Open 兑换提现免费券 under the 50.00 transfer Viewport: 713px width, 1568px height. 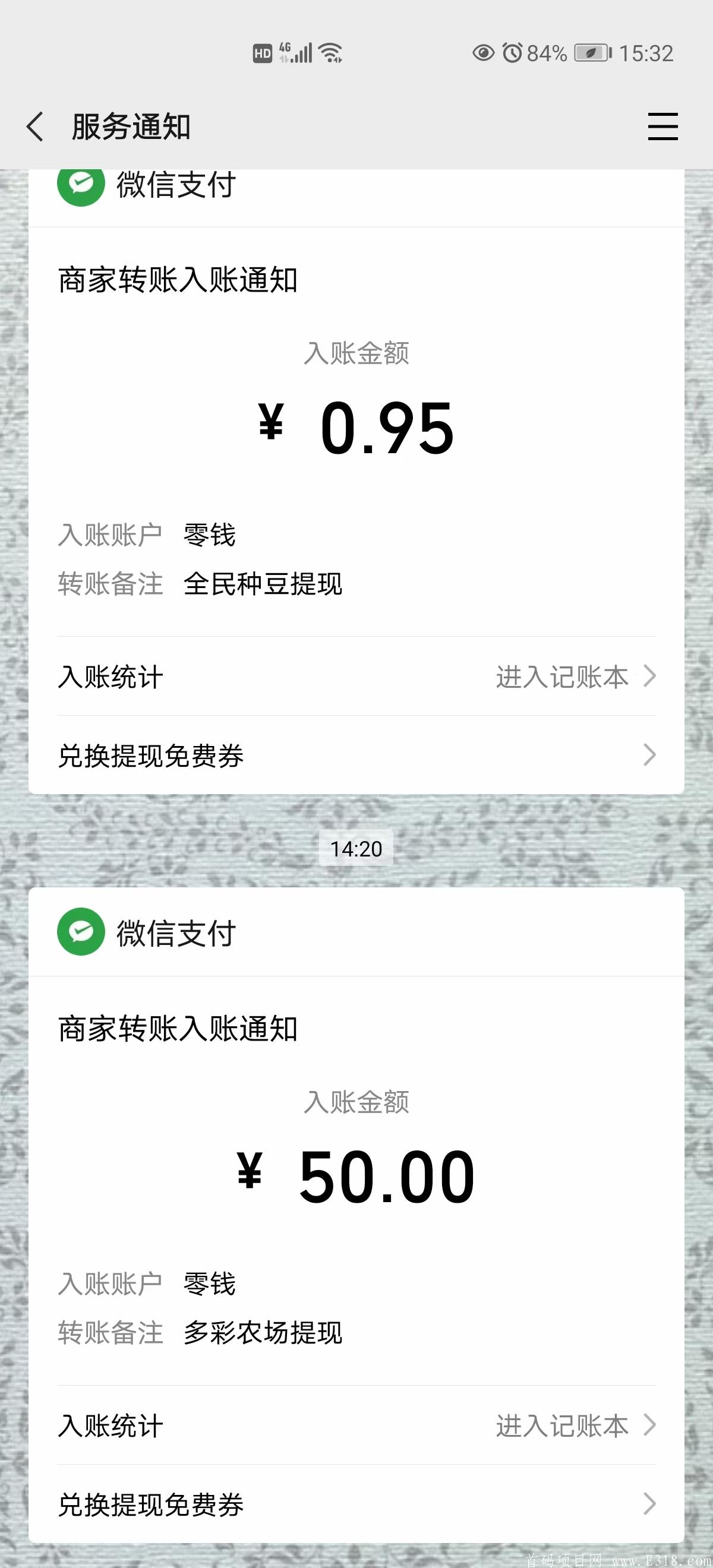tap(356, 1504)
